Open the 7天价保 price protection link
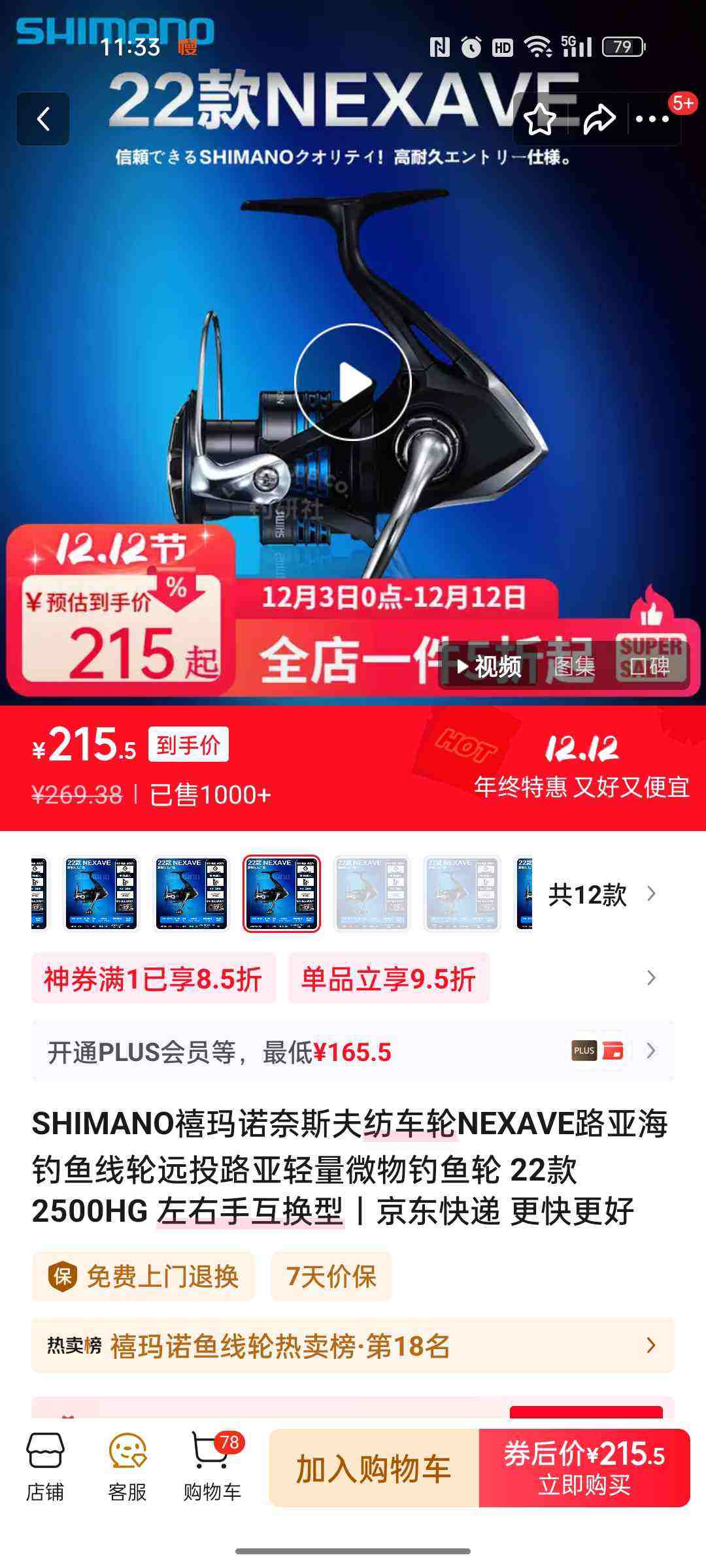 click(x=330, y=1275)
